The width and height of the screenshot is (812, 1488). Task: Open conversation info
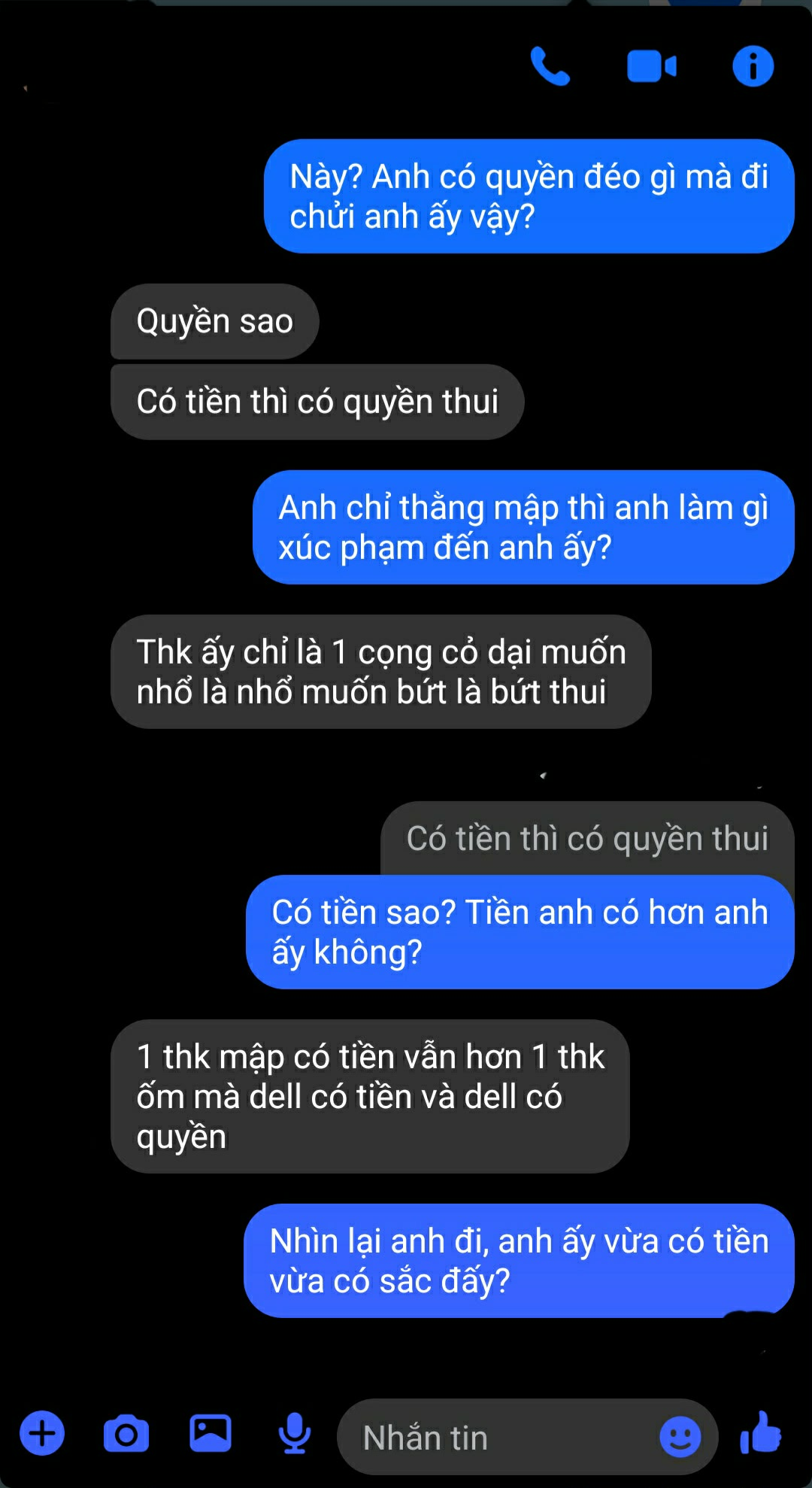pos(753,66)
